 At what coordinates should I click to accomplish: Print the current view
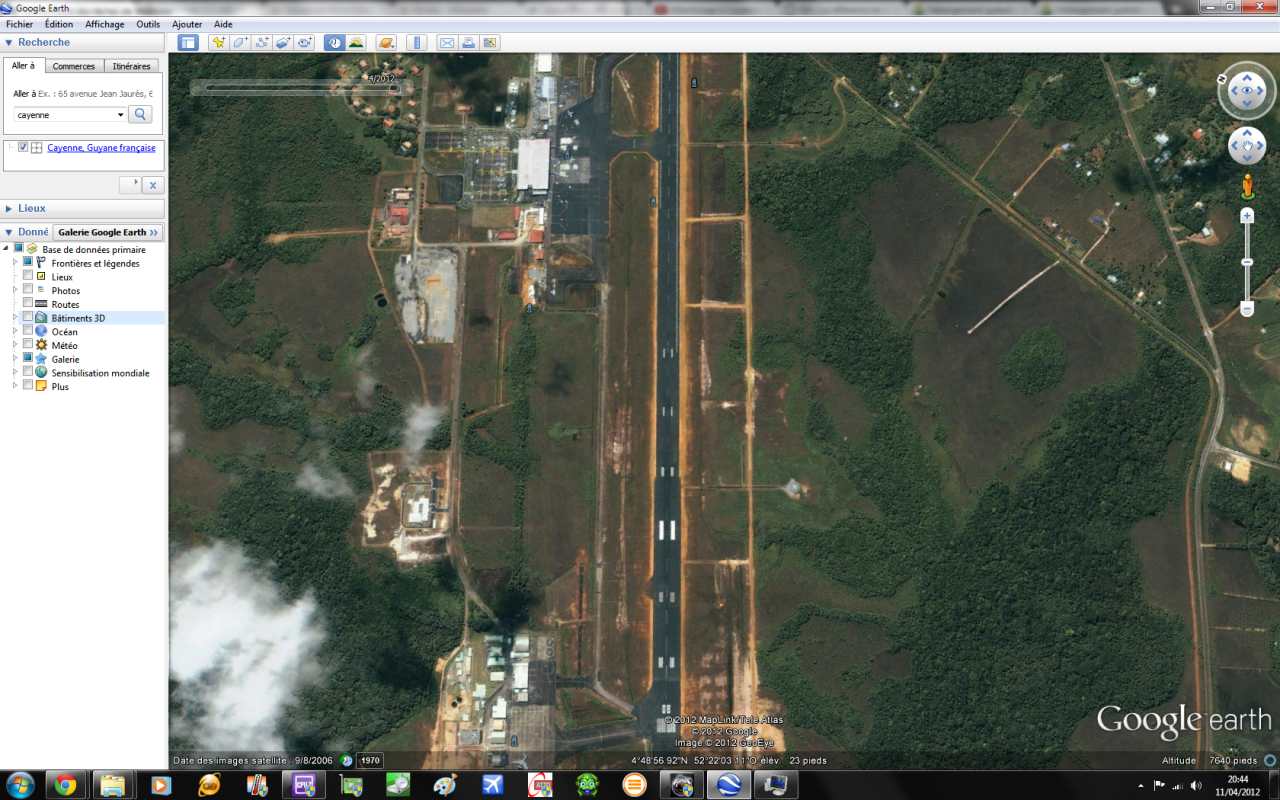pos(468,42)
